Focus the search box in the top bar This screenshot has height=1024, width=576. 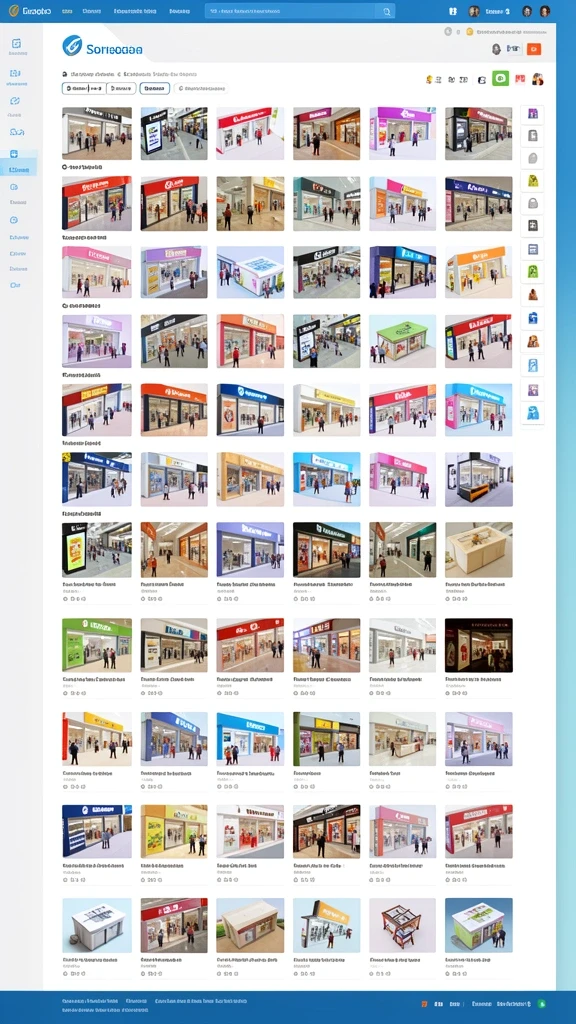(291, 11)
